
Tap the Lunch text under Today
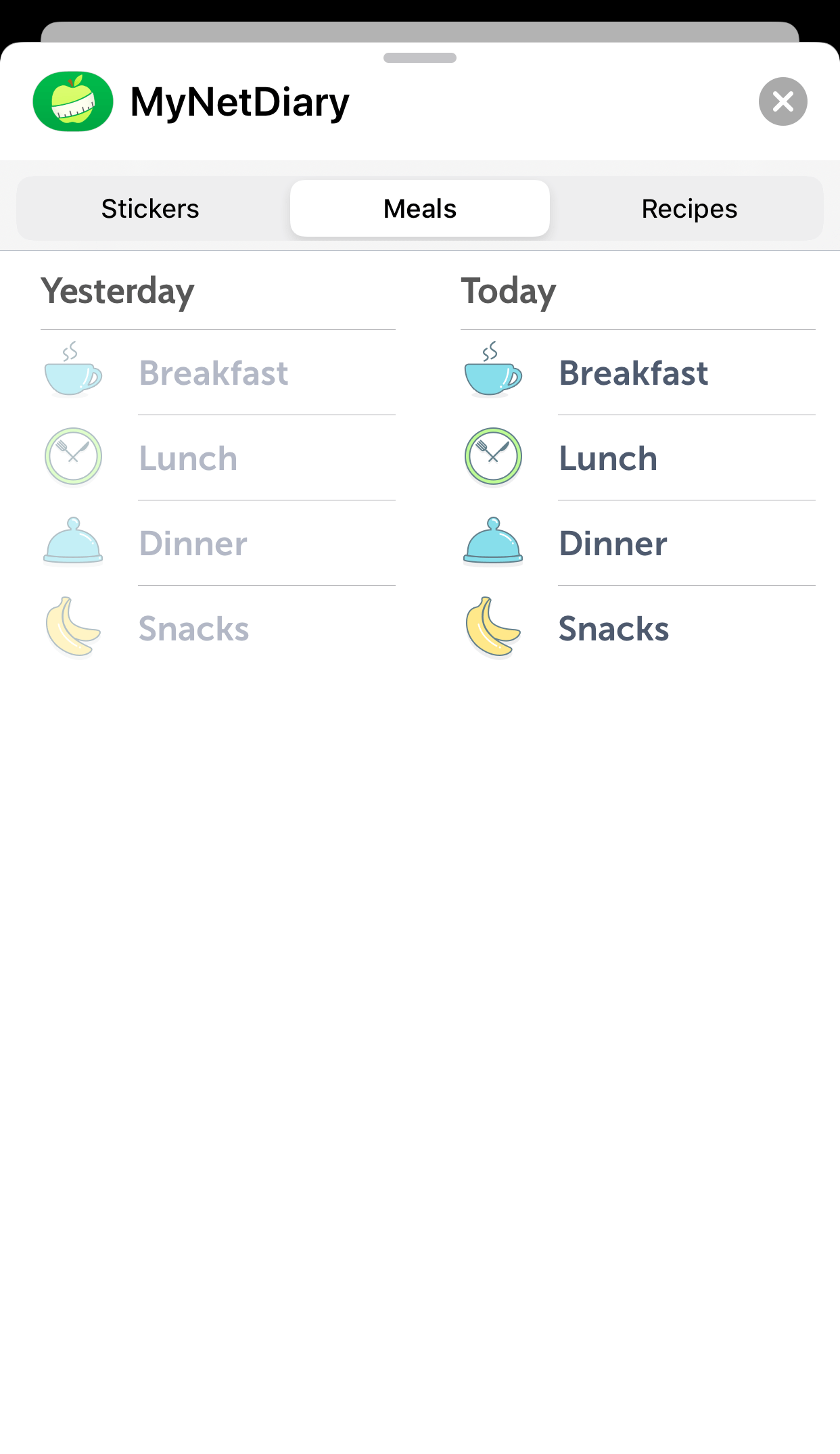pyautogui.click(x=607, y=458)
